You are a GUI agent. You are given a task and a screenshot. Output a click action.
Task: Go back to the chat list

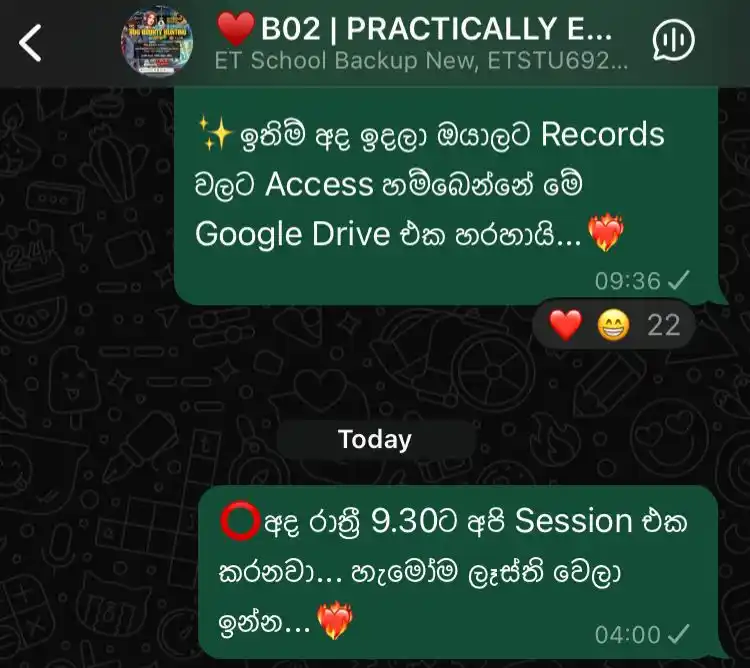tap(31, 42)
